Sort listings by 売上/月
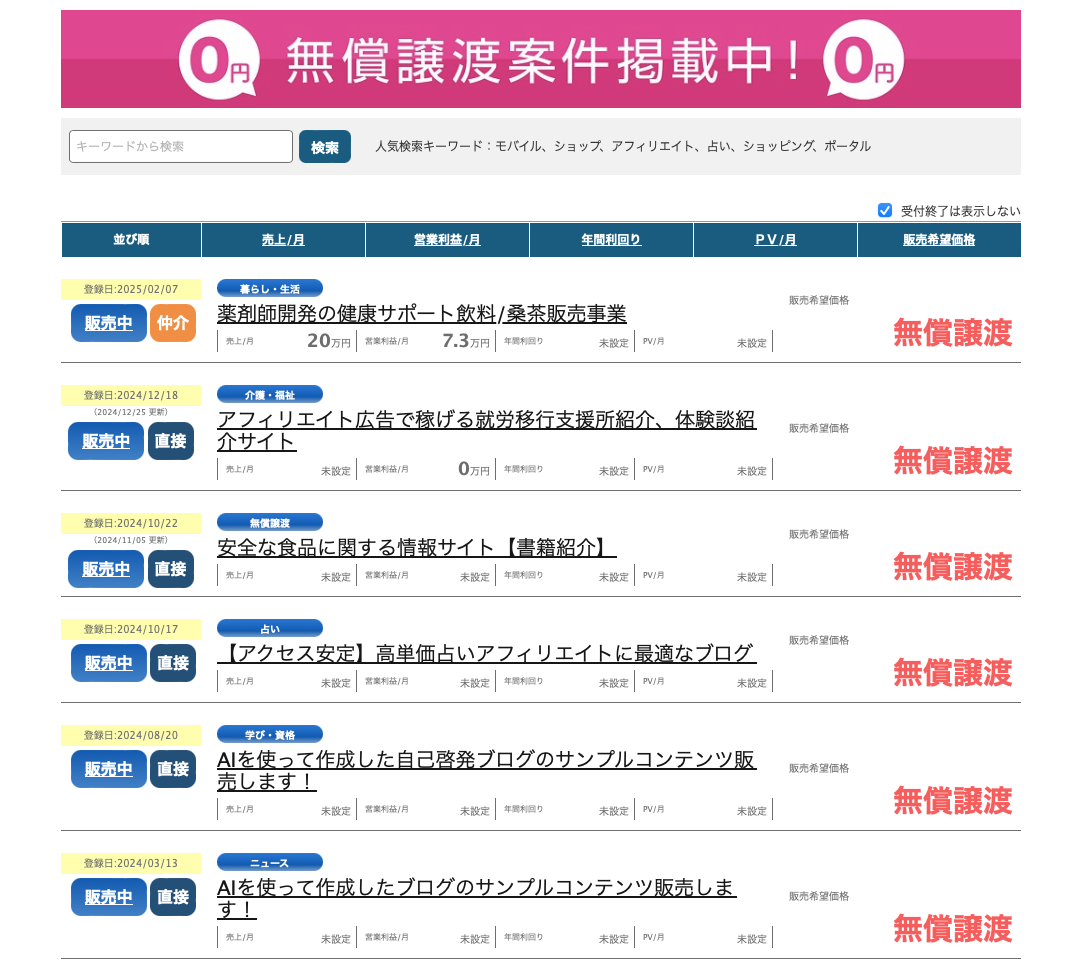Screen dimensions: 1080x977 point(283,240)
